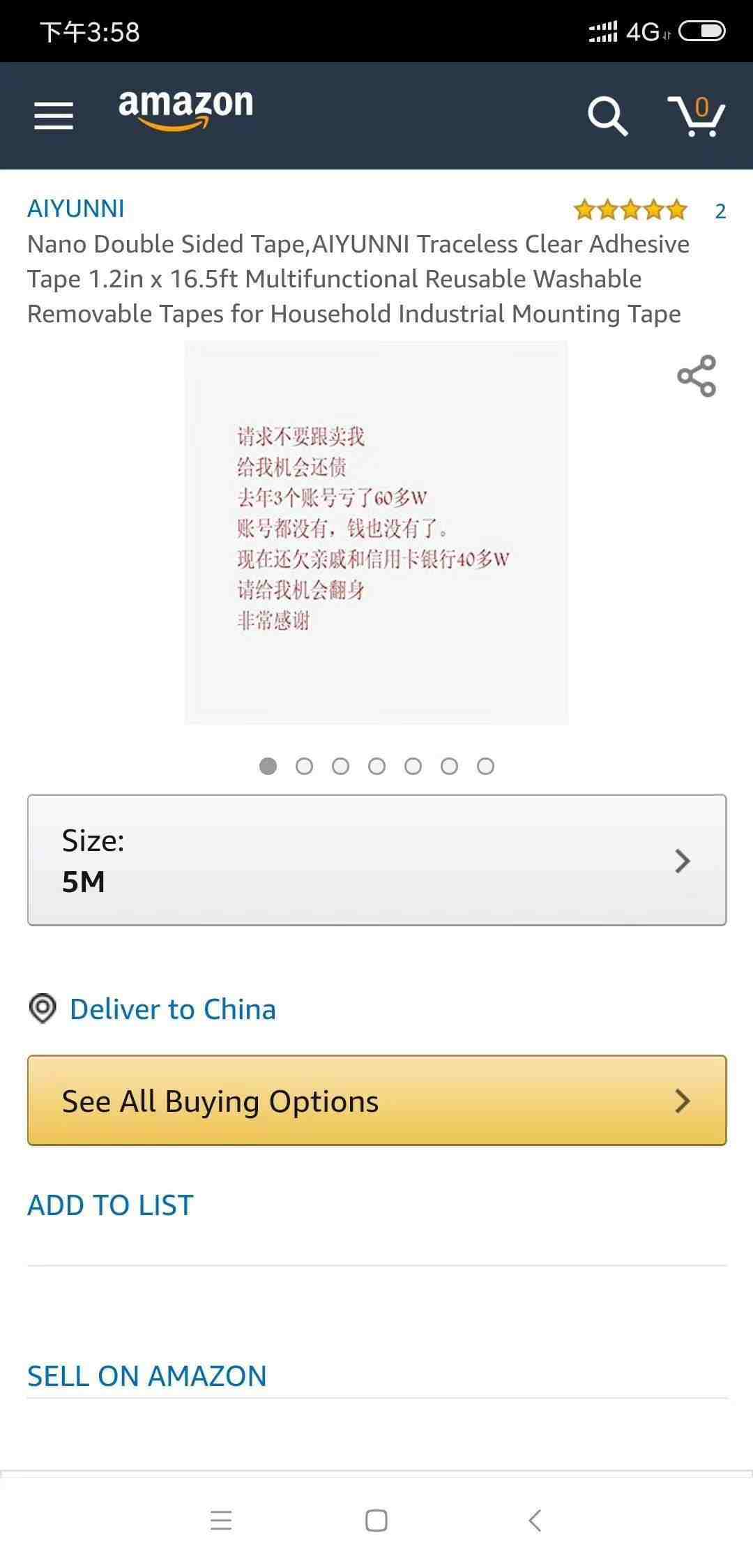Expand the Size 5M selector
Screen dimensions: 753x1568
pyautogui.click(x=376, y=860)
